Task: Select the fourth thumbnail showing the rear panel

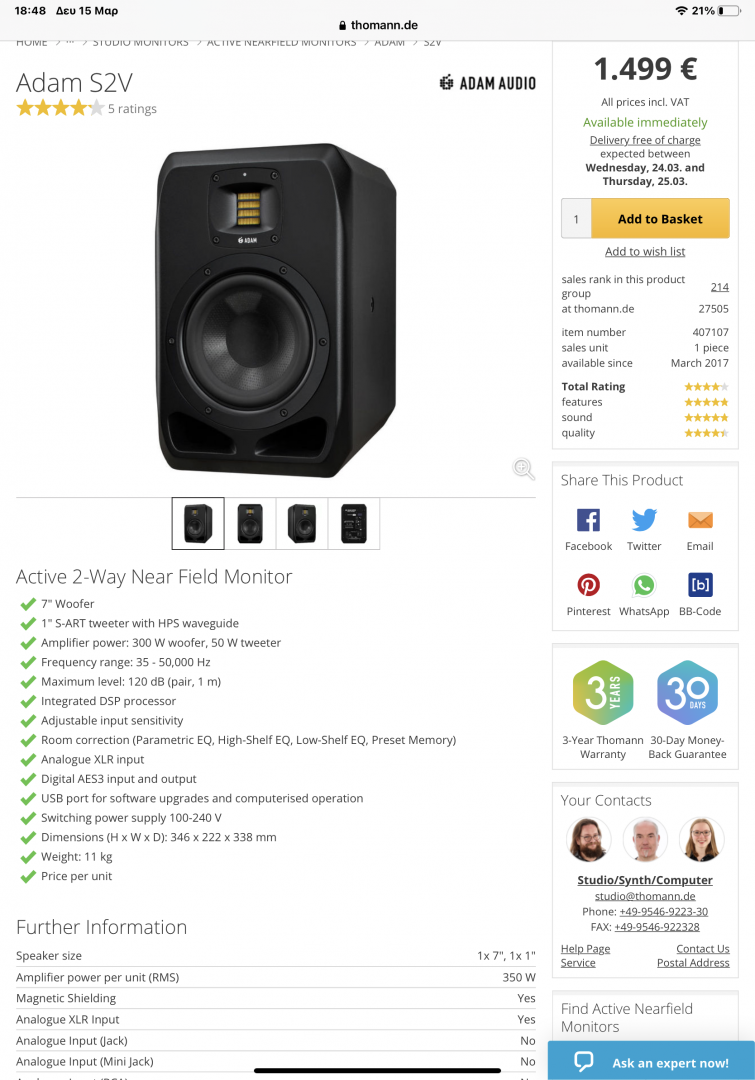Action: pyautogui.click(x=354, y=523)
